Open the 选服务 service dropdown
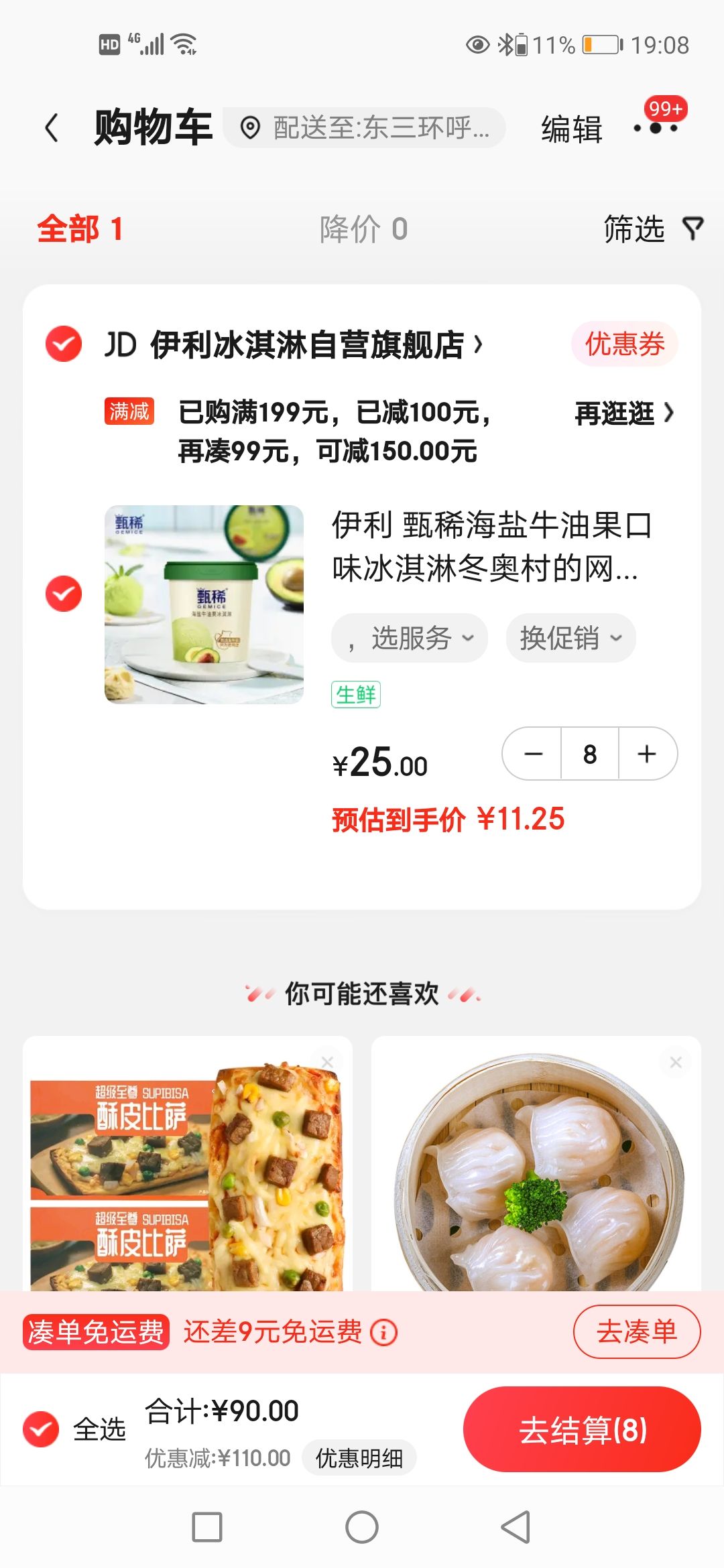Screen dimensions: 724x1568 pyautogui.click(x=409, y=638)
